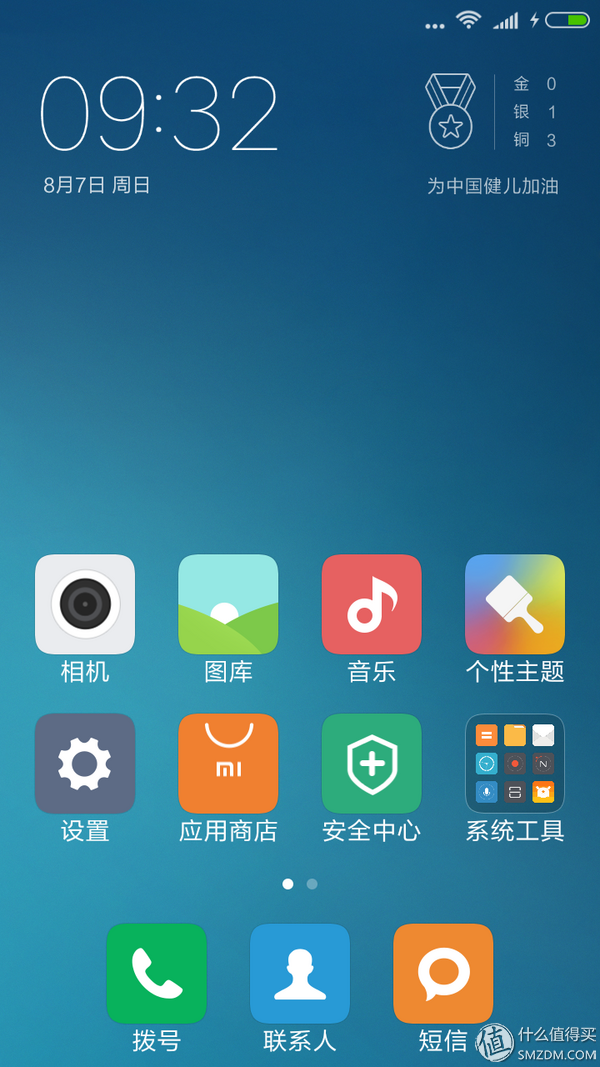The height and width of the screenshot is (1067, 600).
Task: Tap the clock widget showing 09:32
Action: (160, 115)
